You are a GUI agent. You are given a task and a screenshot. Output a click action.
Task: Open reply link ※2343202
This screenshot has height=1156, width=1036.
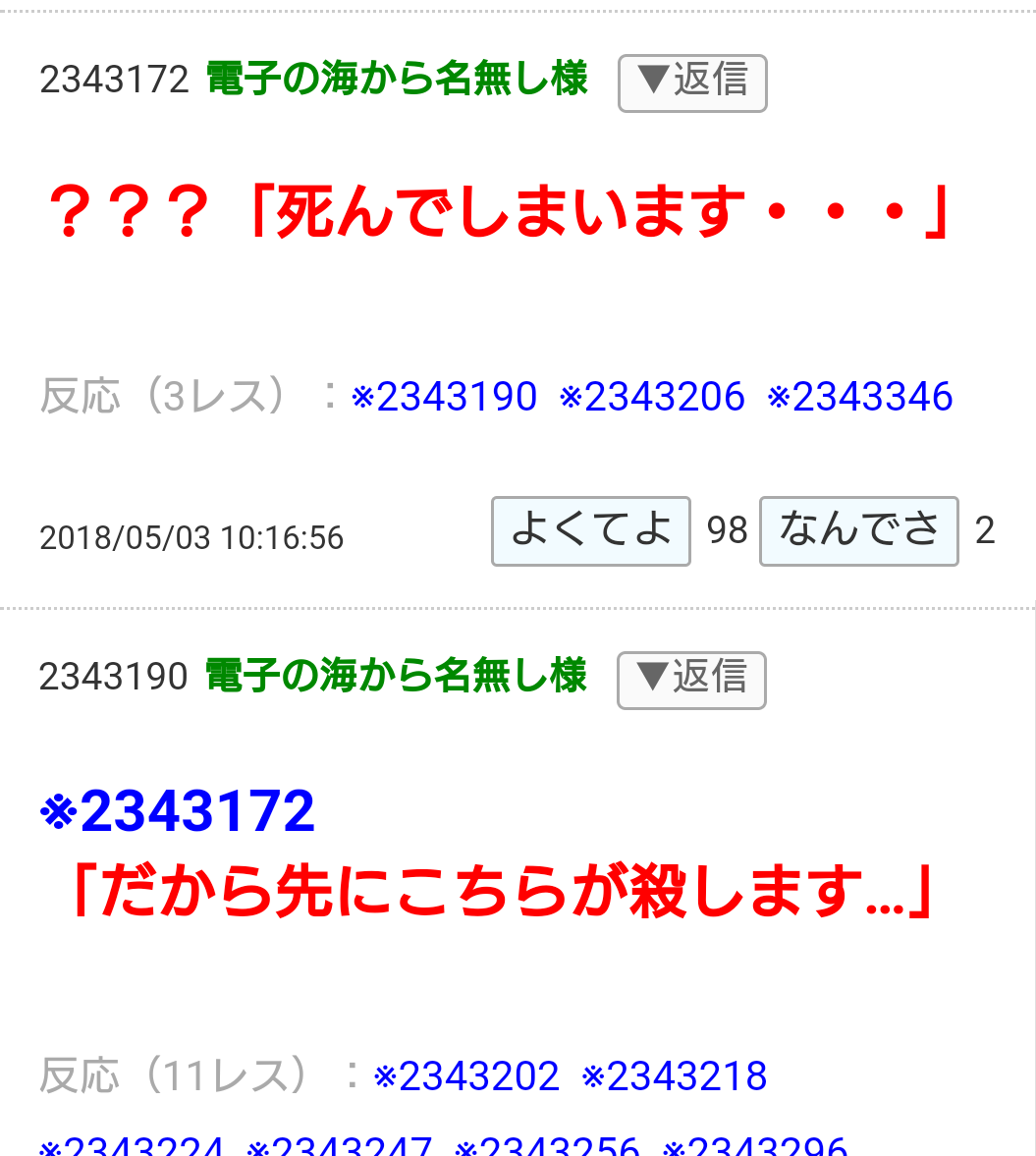coord(466,1076)
